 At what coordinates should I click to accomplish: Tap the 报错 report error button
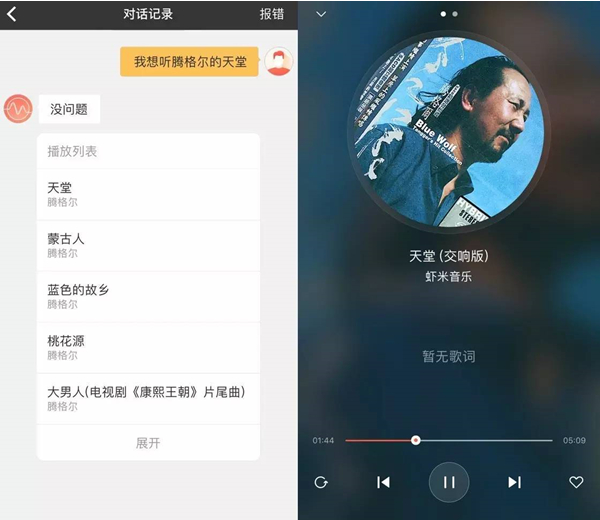(271, 14)
